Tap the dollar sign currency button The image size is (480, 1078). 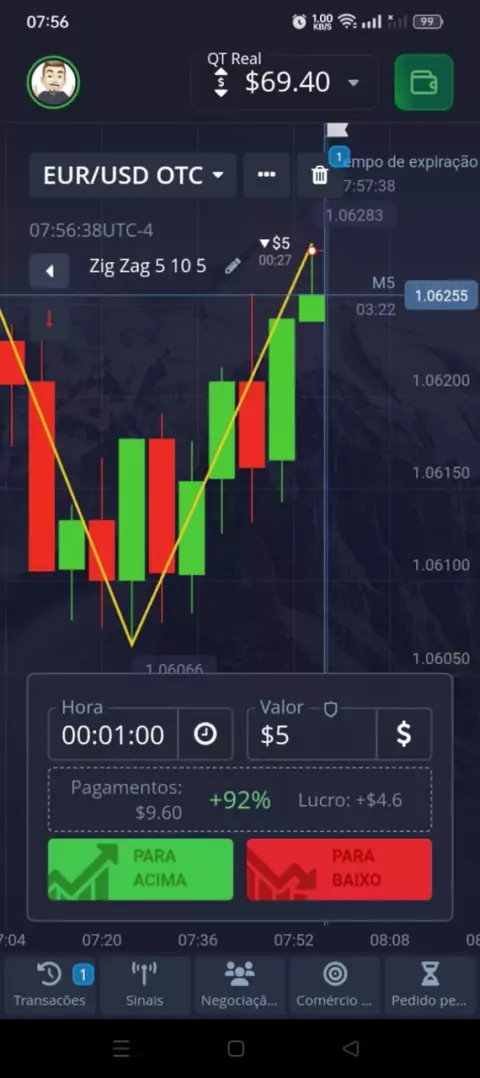[x=404, y=735]
